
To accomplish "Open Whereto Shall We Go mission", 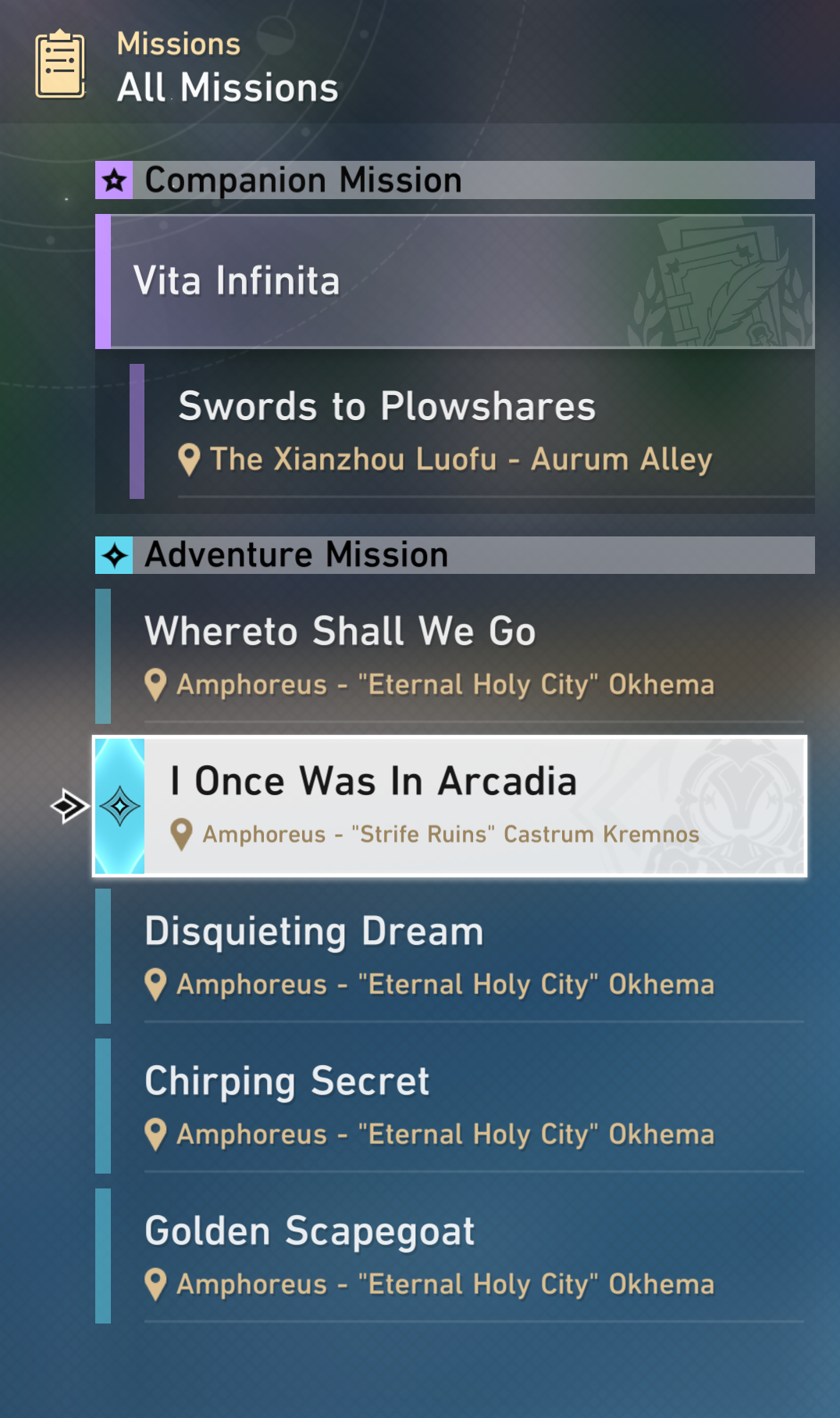I will (x=450, y=656).
